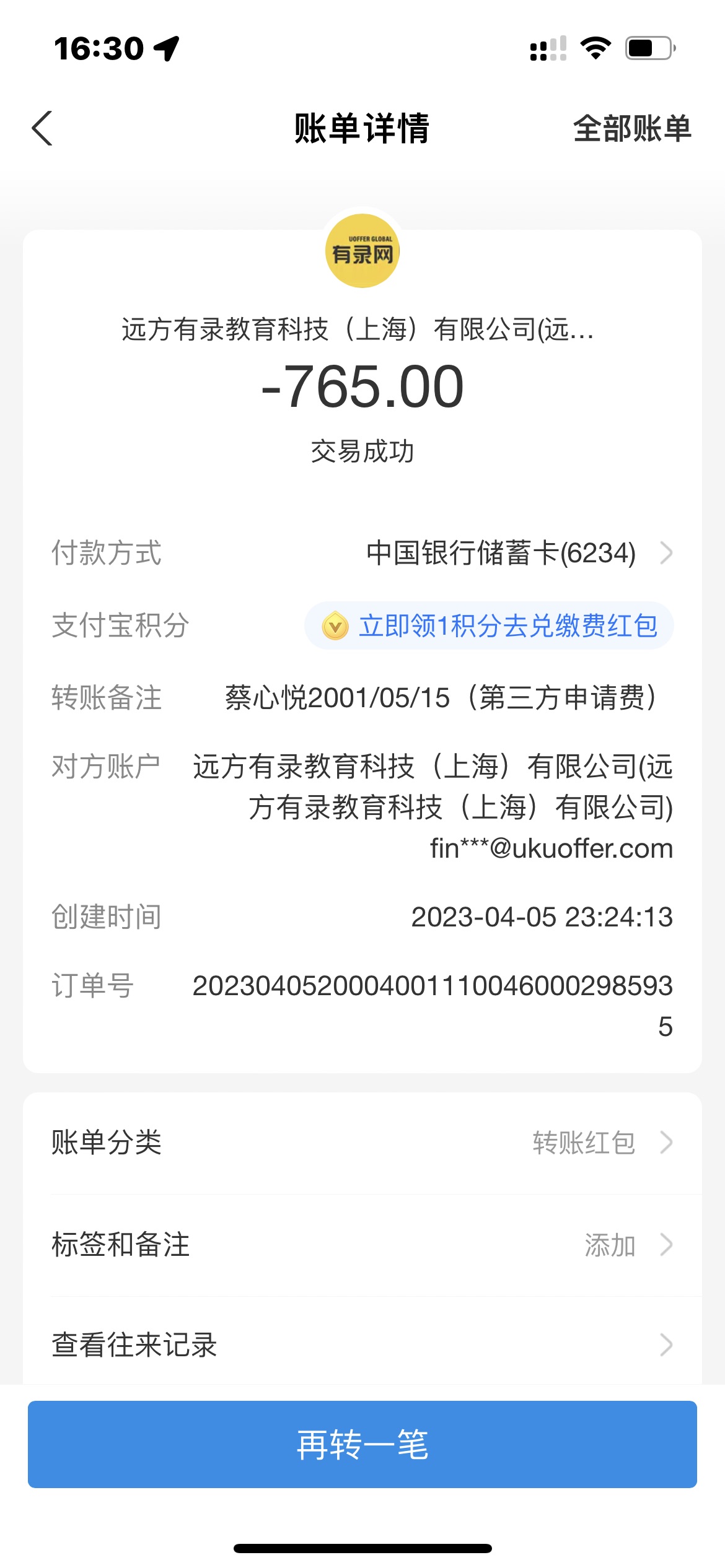
Task: Open 查看往来记录 transaction history
Action: (362, 1345)
